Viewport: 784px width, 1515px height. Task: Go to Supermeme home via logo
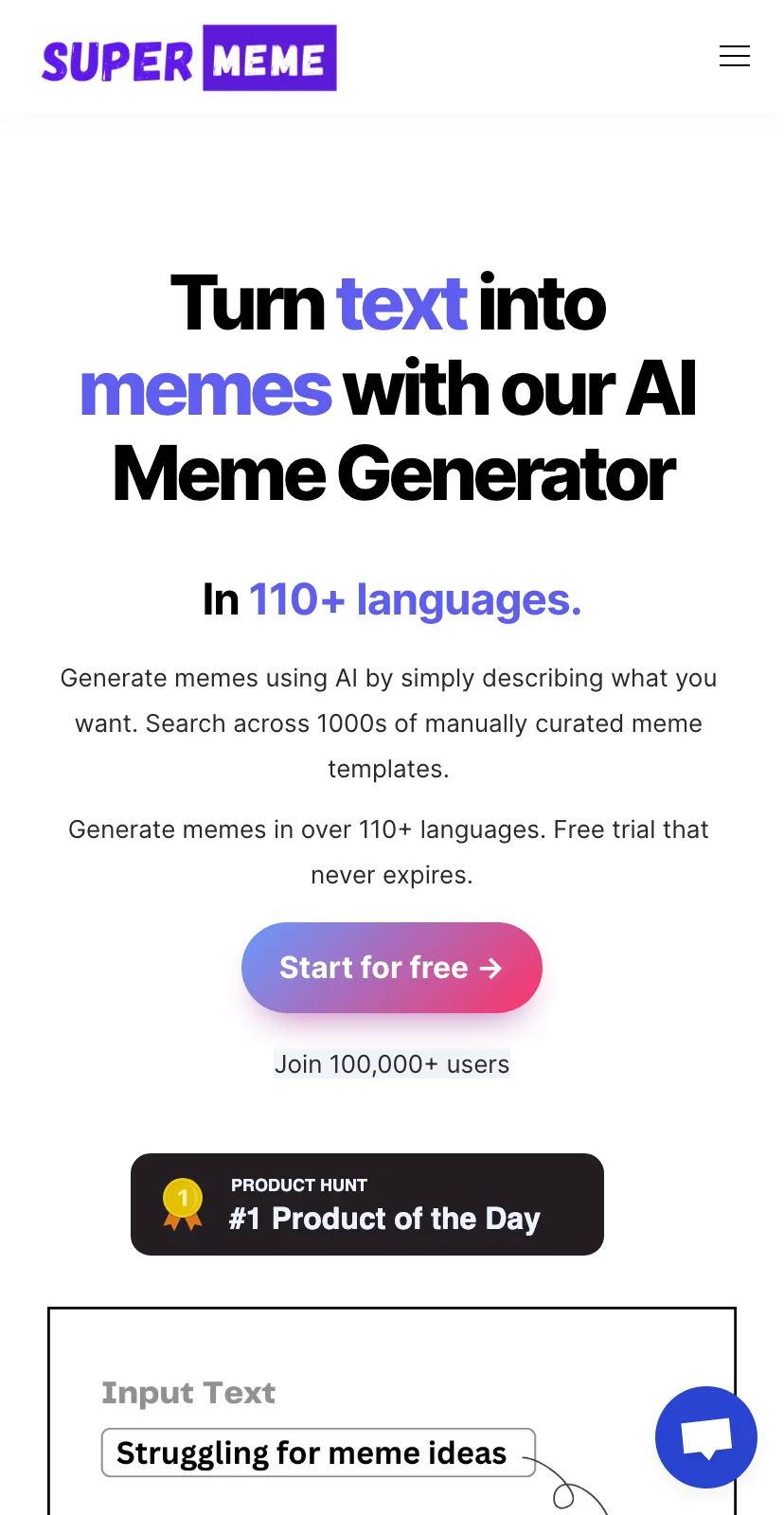pyautogui.click(x=189, y=59)
